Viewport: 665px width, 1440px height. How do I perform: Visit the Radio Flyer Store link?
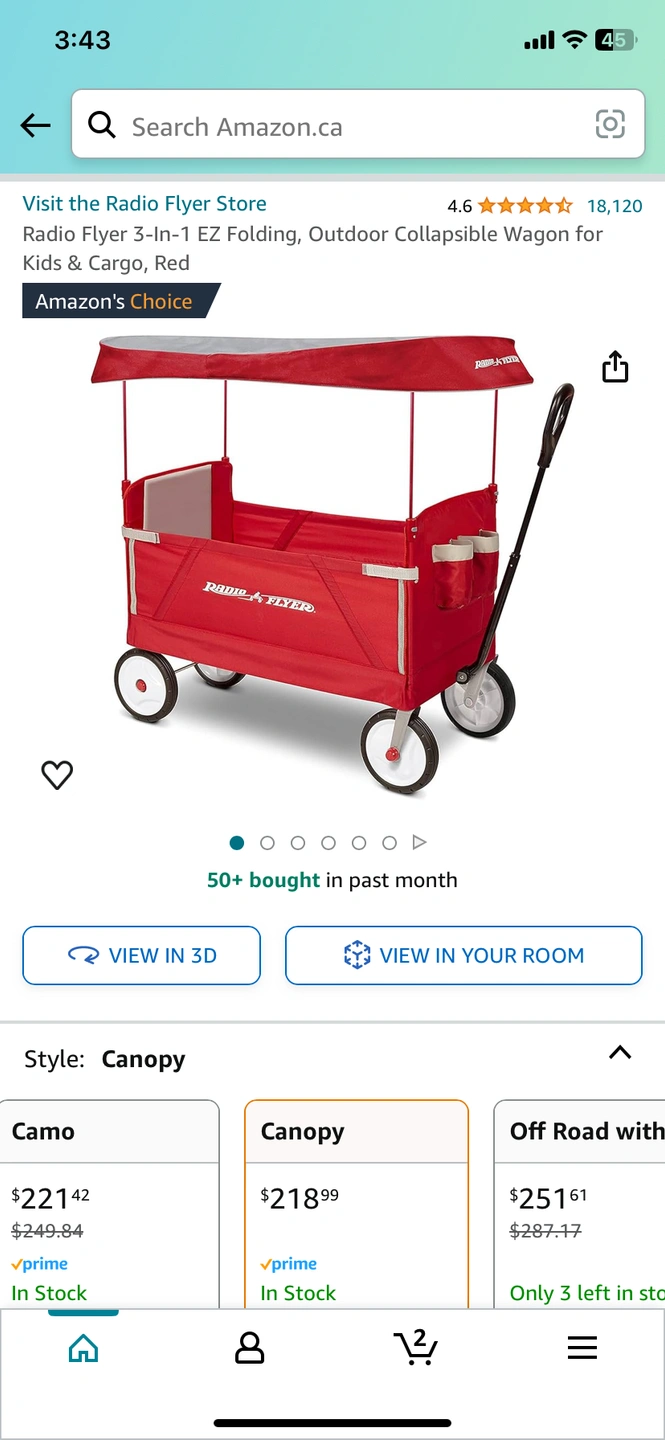click(x=145, y=204)
